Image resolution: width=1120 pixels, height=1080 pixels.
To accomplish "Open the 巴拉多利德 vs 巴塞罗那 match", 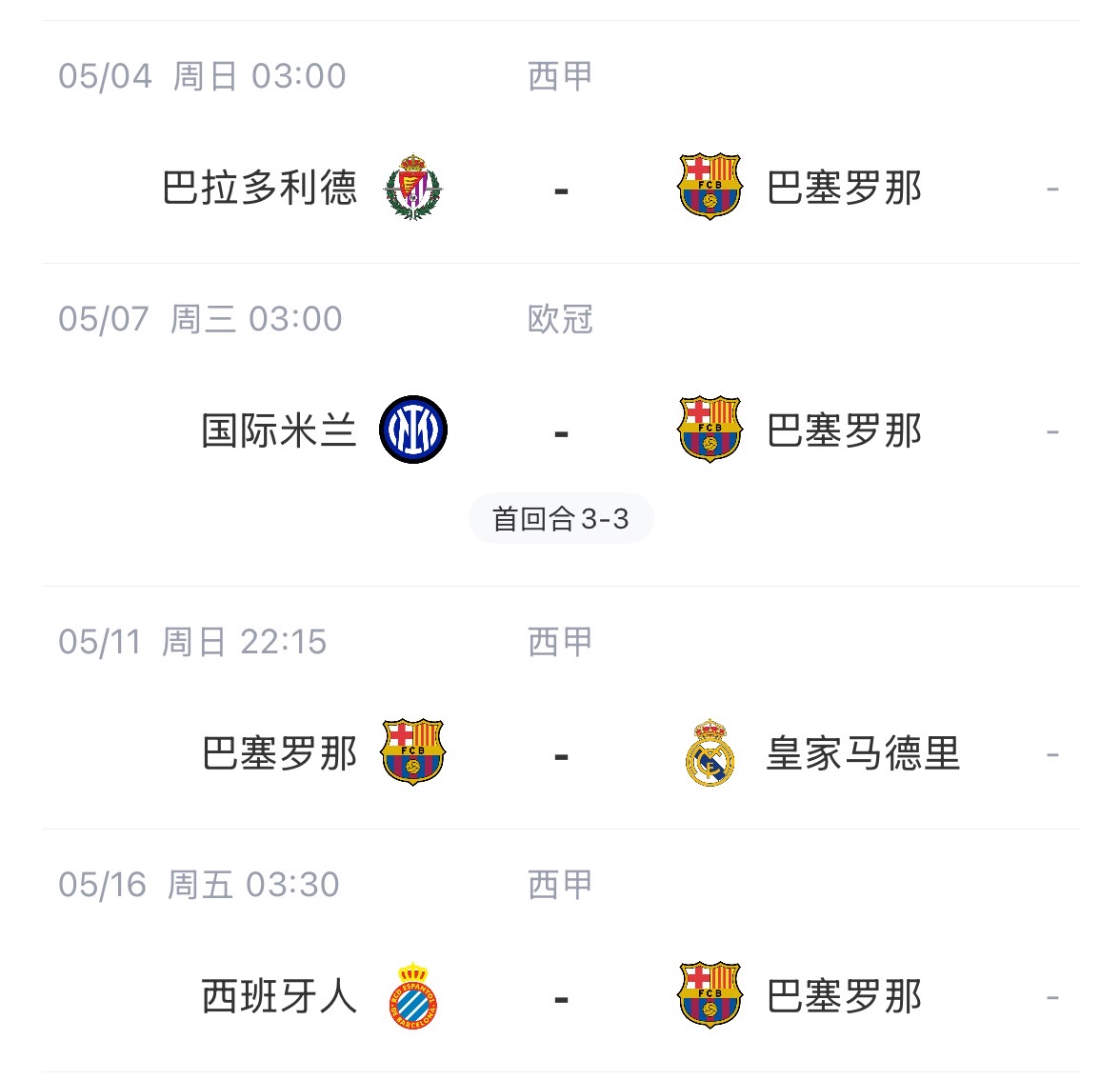I will [560, 188].
